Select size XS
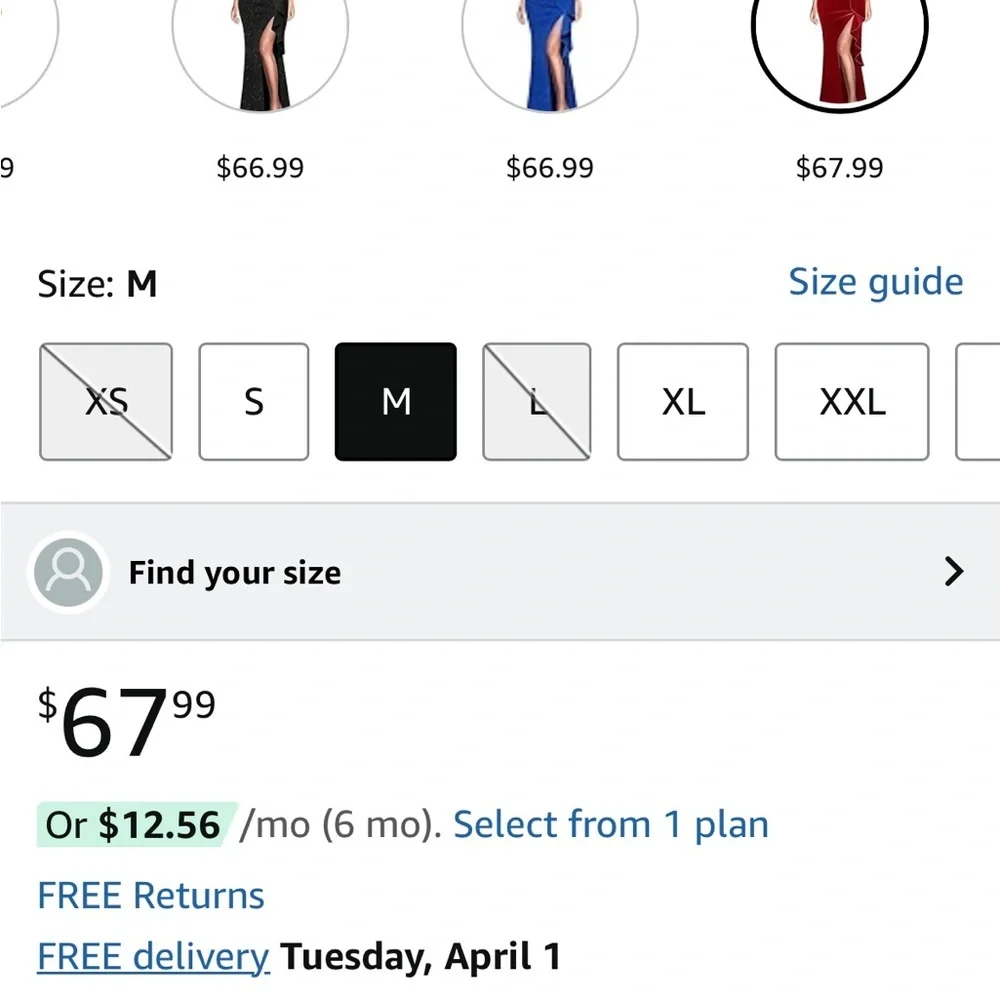Viewport: 1000px width, 1000px height. [x=106, y=402]
